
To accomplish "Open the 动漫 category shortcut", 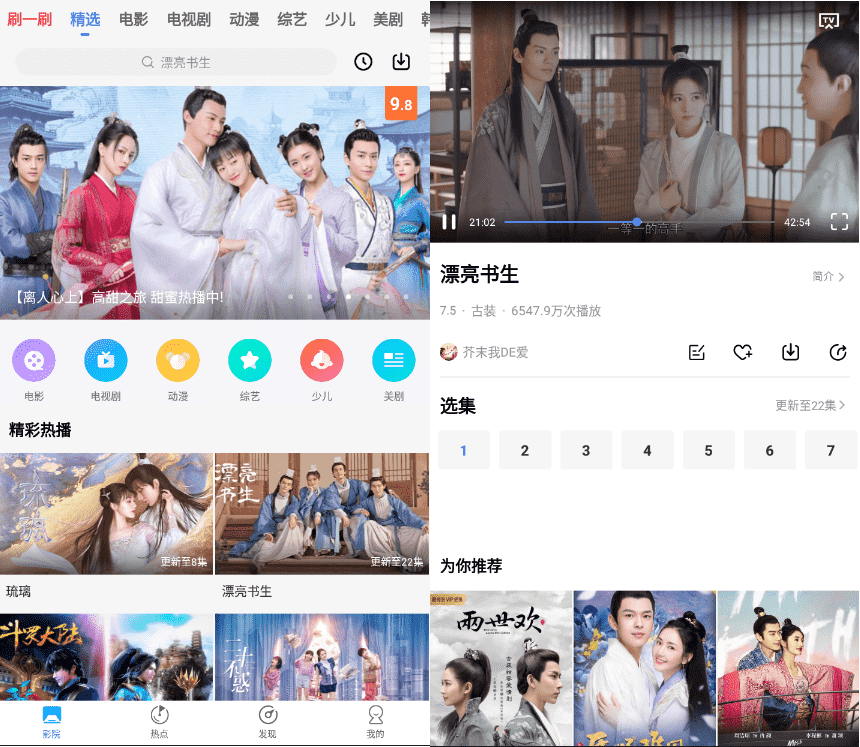I will [x=178, y=370].
